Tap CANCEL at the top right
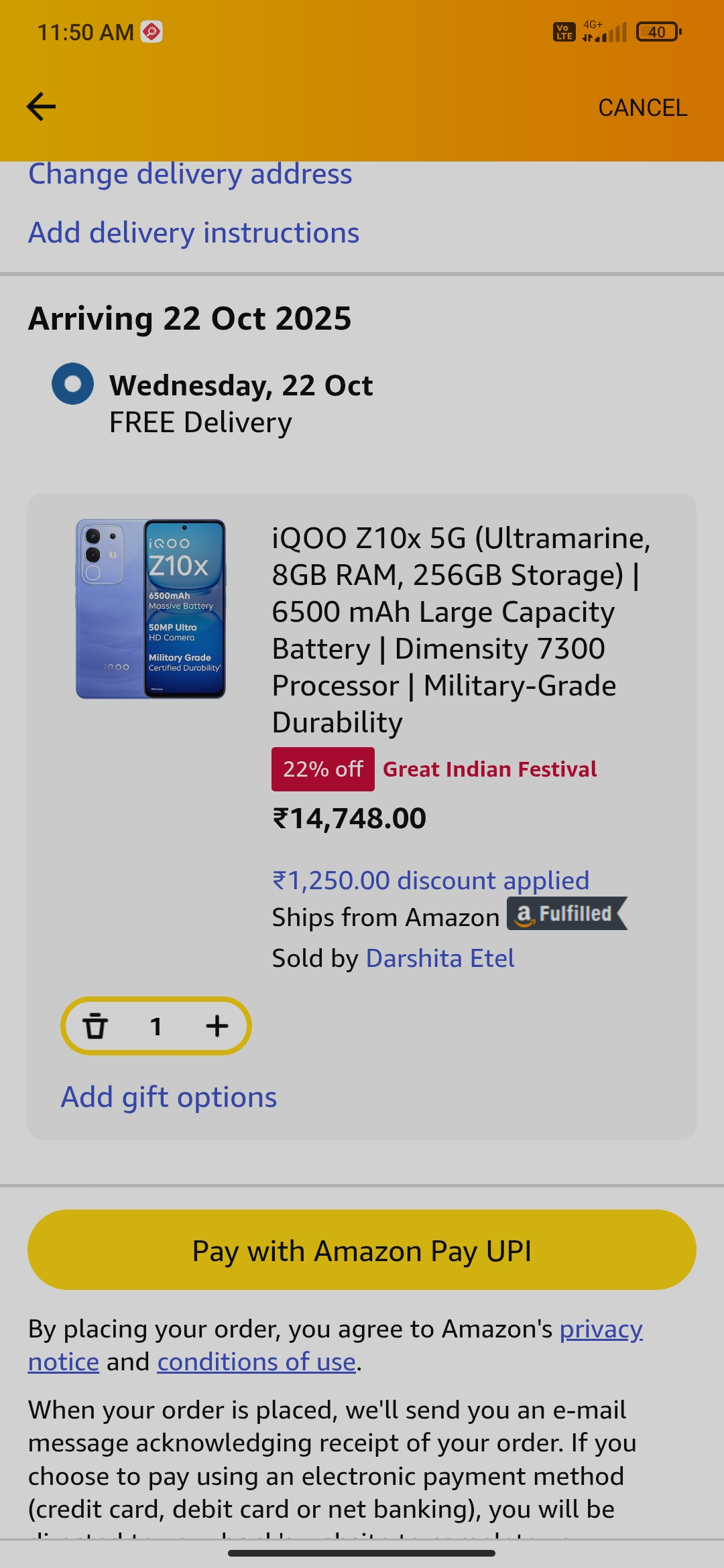The image size is (724, 1568). 642,107
